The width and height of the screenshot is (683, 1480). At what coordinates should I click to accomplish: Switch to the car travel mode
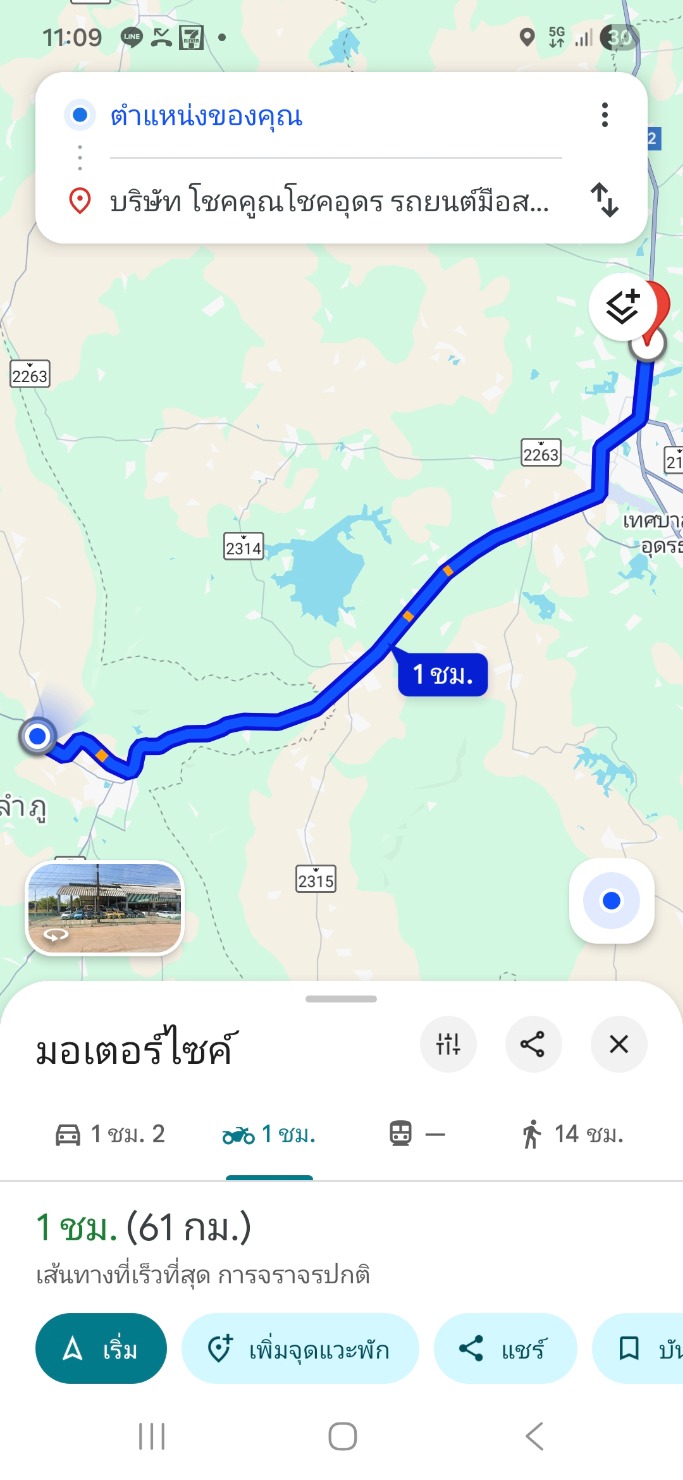pyautogui.click(x=109, y=1134)
